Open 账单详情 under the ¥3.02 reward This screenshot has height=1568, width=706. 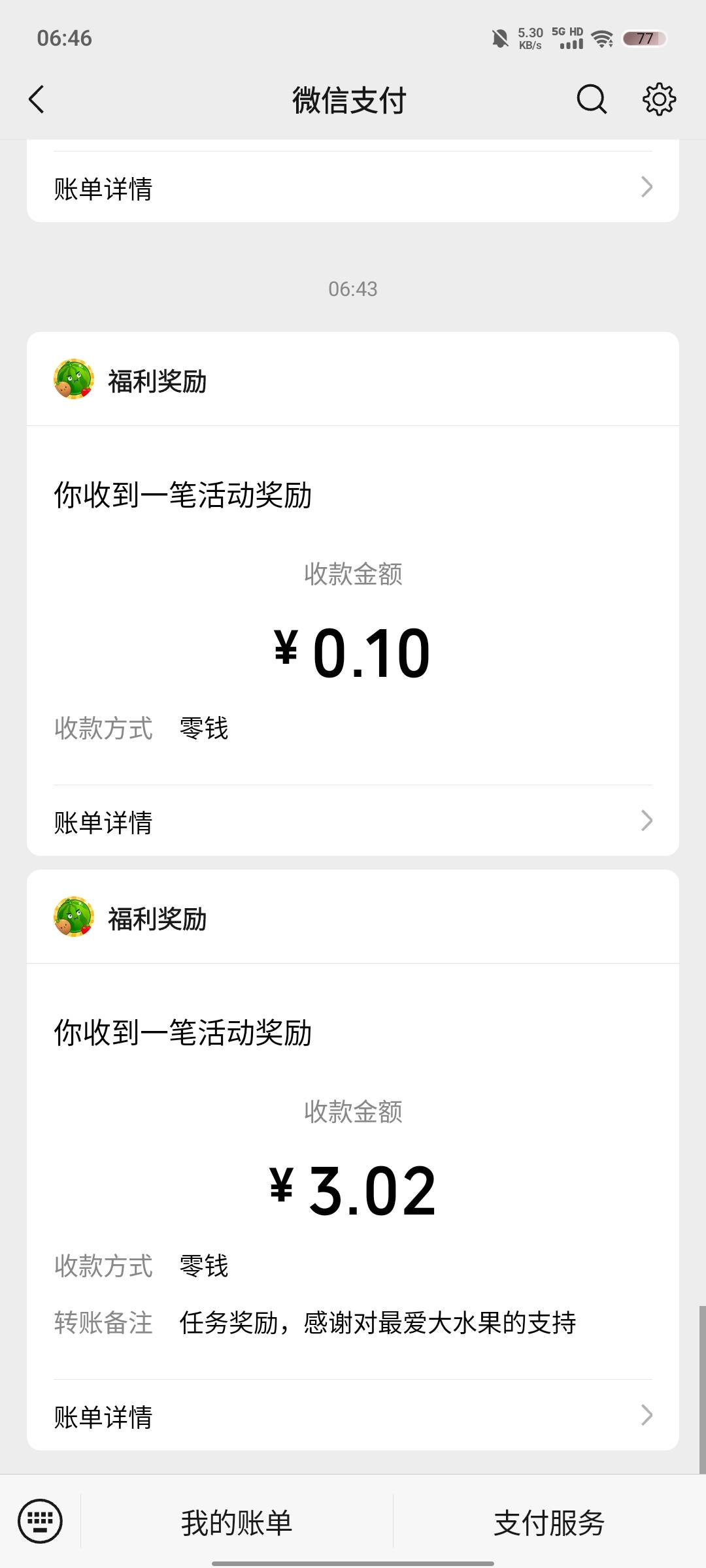[353, 1416]
